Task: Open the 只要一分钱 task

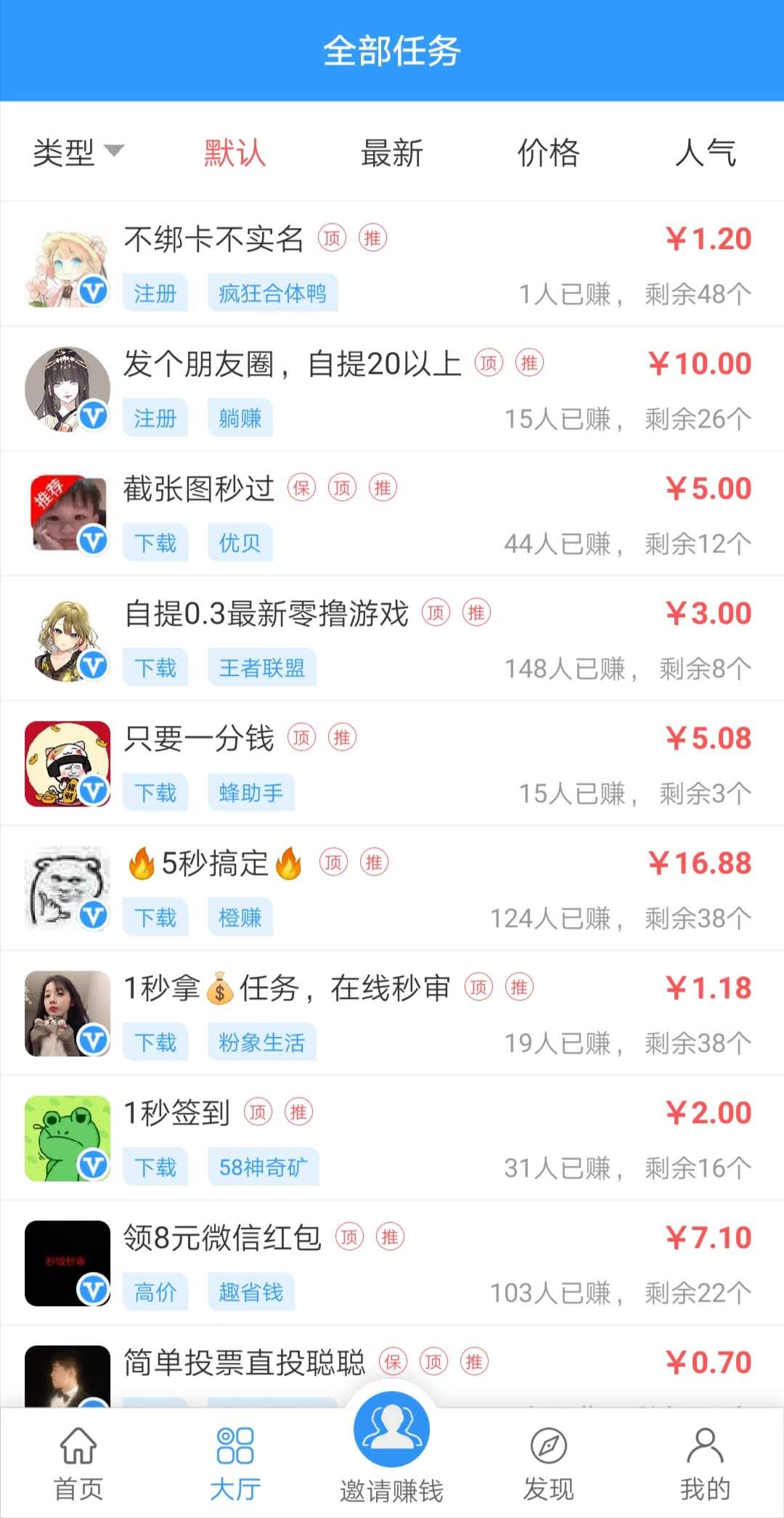Action: coord(199,739)
